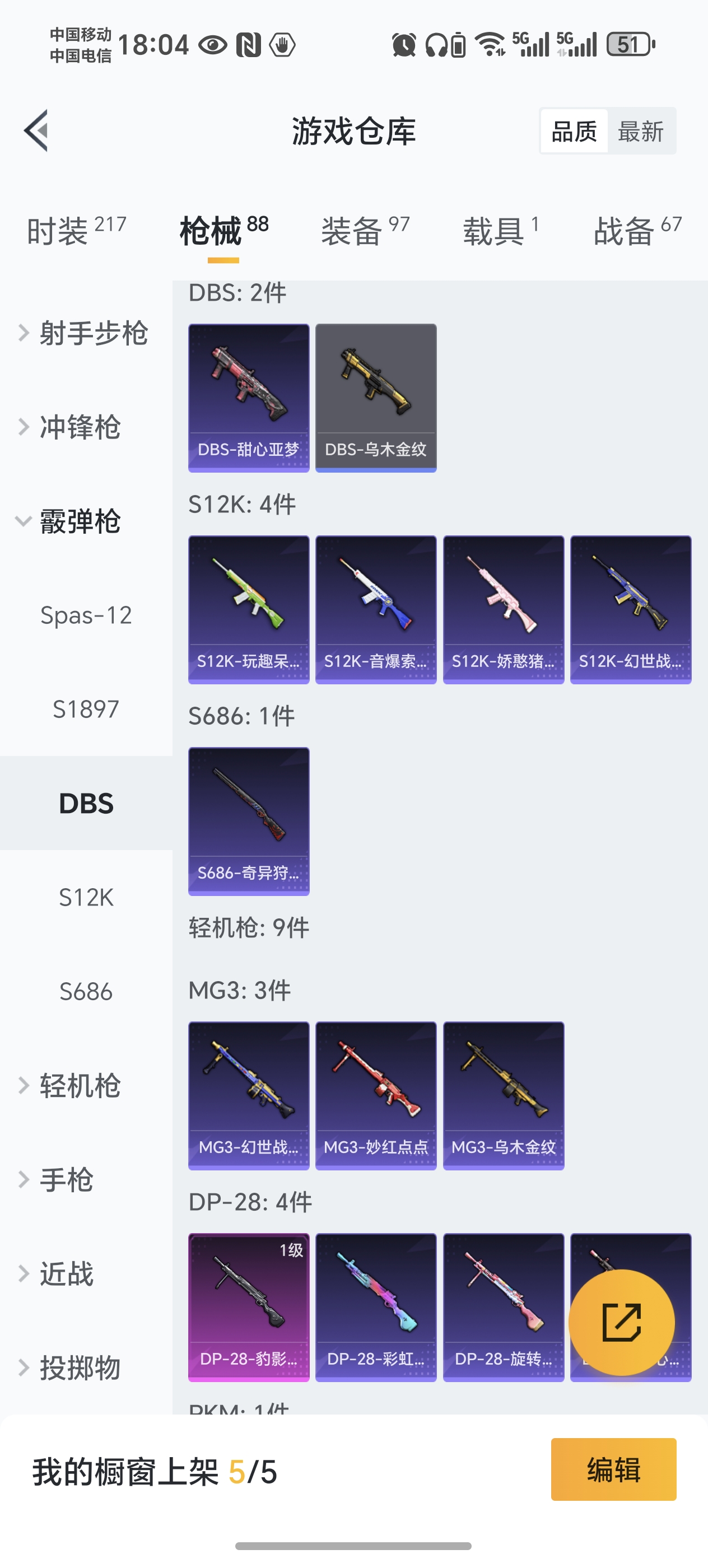Select S1897 in the sidebar
The height and width of the screenshot is (1568, 708).
[86, 709]
